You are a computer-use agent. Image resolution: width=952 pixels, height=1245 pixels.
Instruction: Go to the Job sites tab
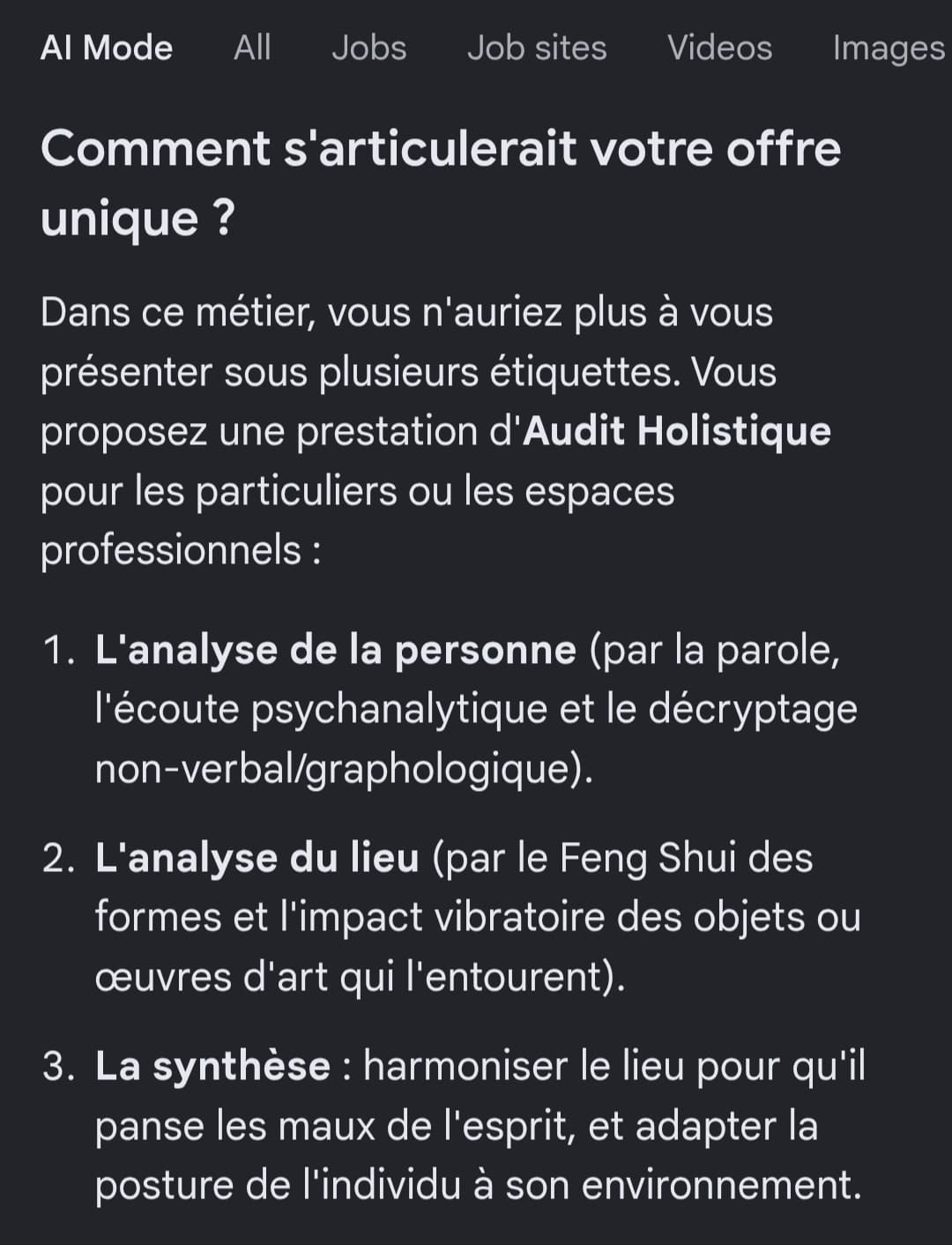click(537, 48)
